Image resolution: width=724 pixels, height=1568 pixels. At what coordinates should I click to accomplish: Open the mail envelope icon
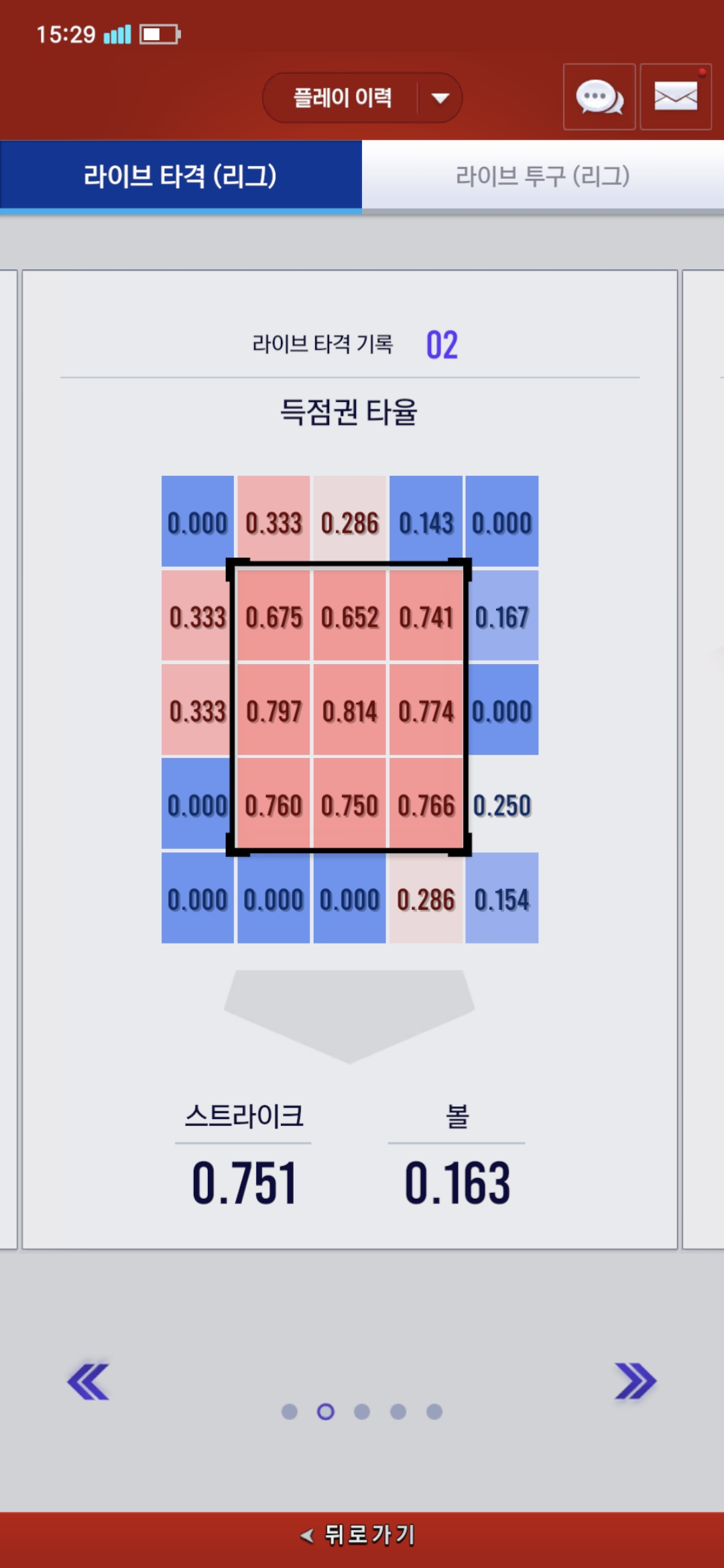(x=675, y=97)
